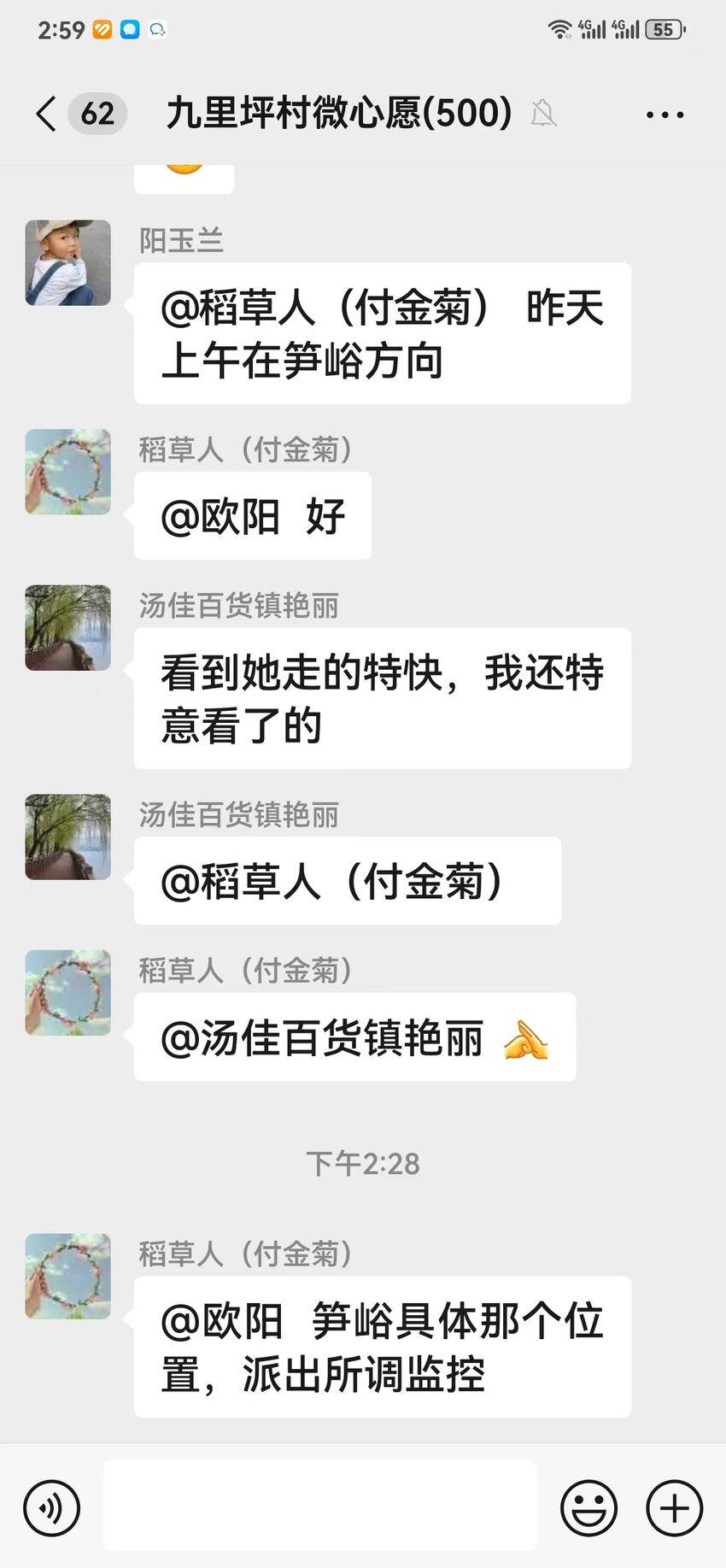
Task: Open 汤佳百货镇艳丽's avatar above 看到她走的特快
Action: (68, 628)
